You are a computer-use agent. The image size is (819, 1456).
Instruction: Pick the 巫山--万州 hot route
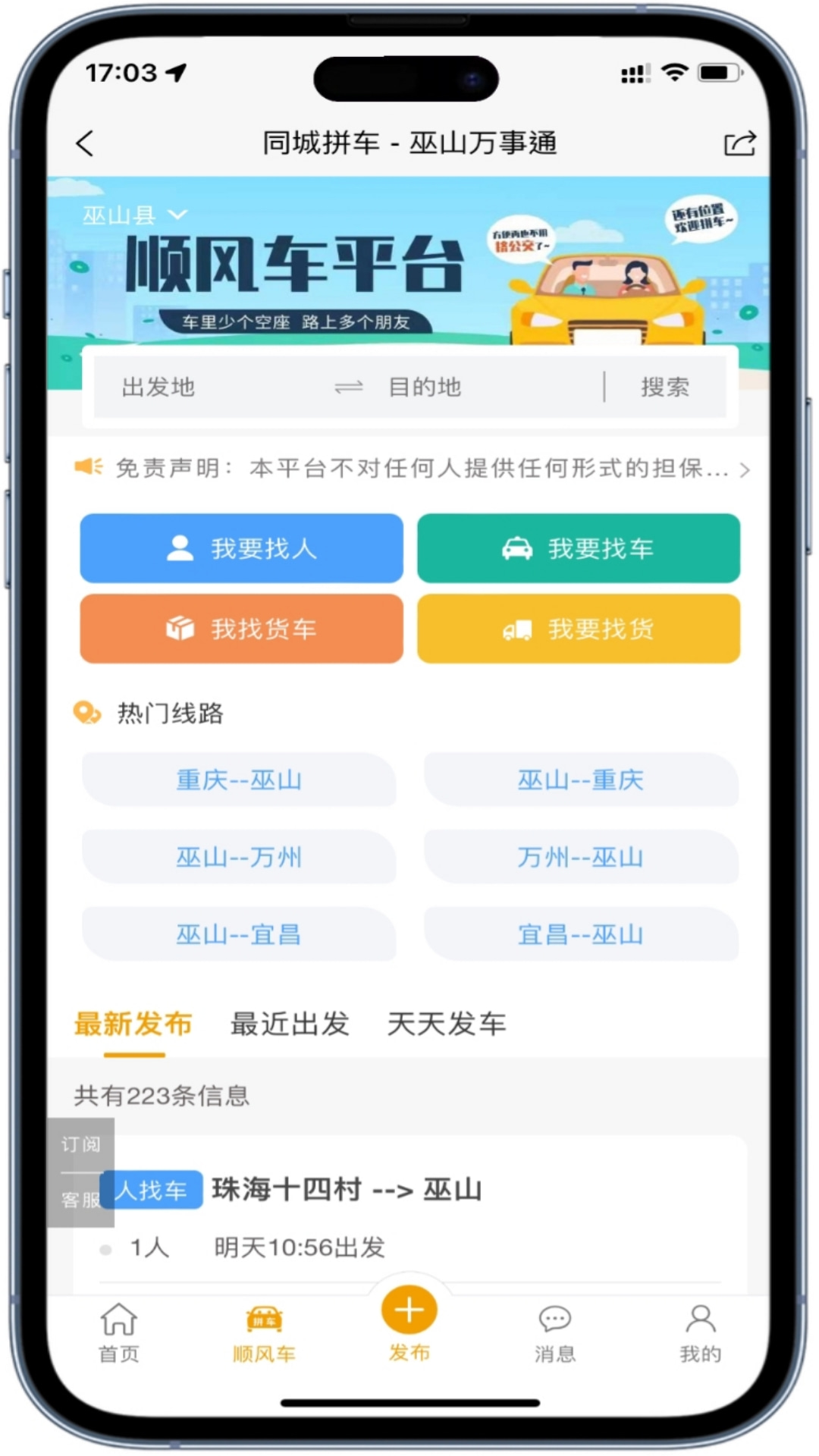click(x=239, y=858)
